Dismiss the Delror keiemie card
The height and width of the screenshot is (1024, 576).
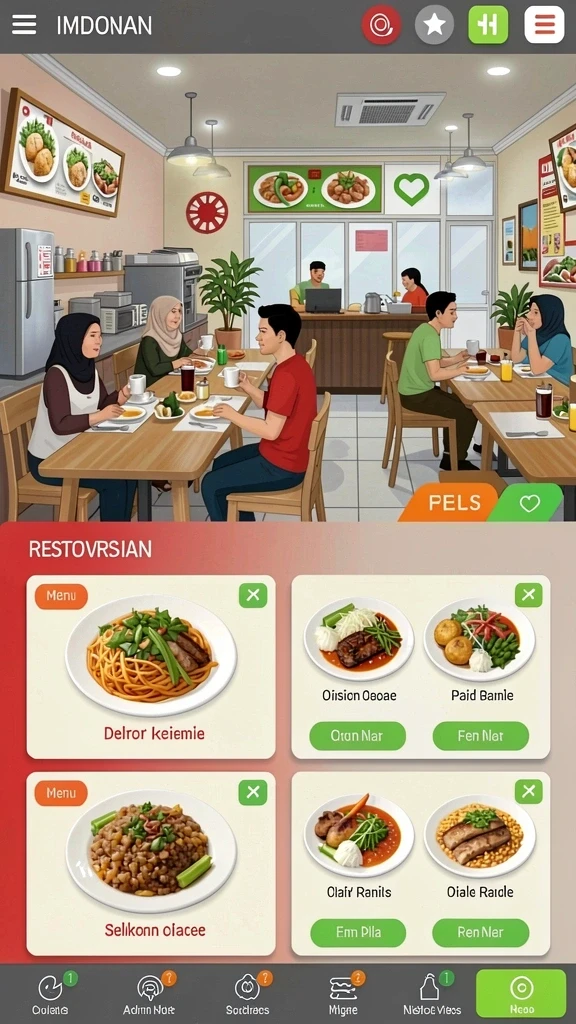tap(253, 595)
